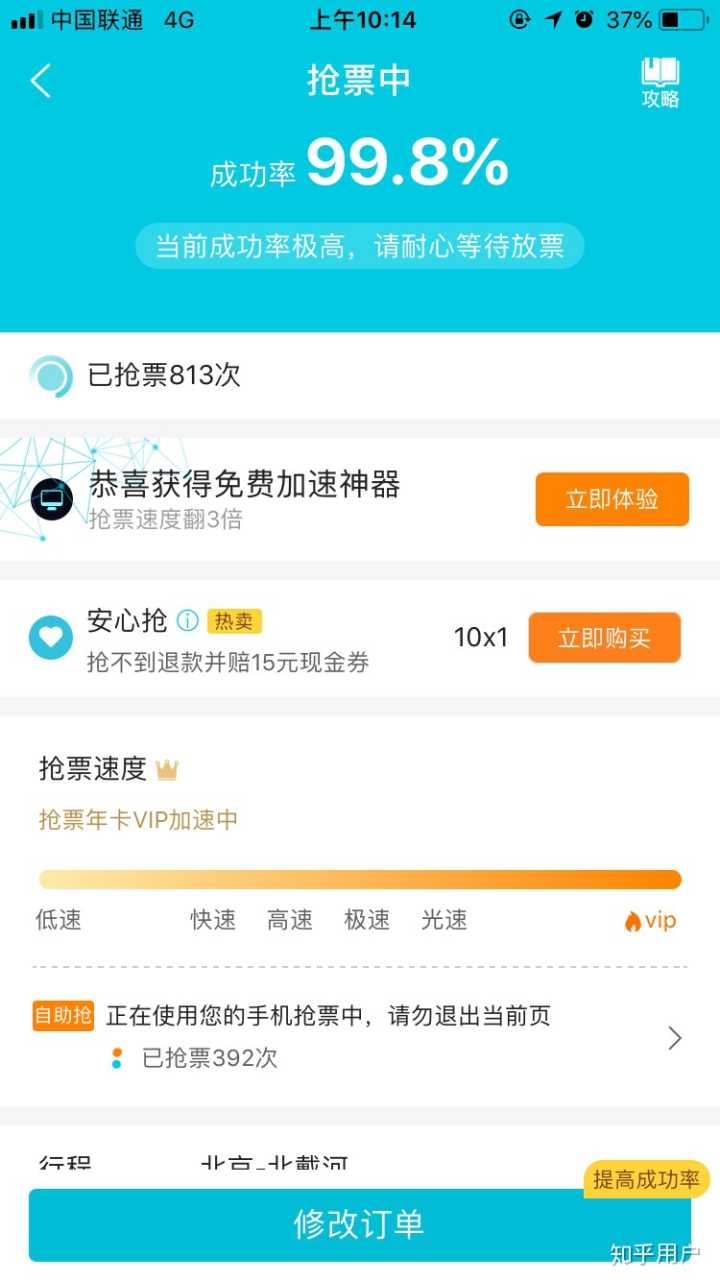Open the 自助抢 phone ticket-grabbing row
The width and height of the screenshot is (720, 1281).
click(360, 1036)
